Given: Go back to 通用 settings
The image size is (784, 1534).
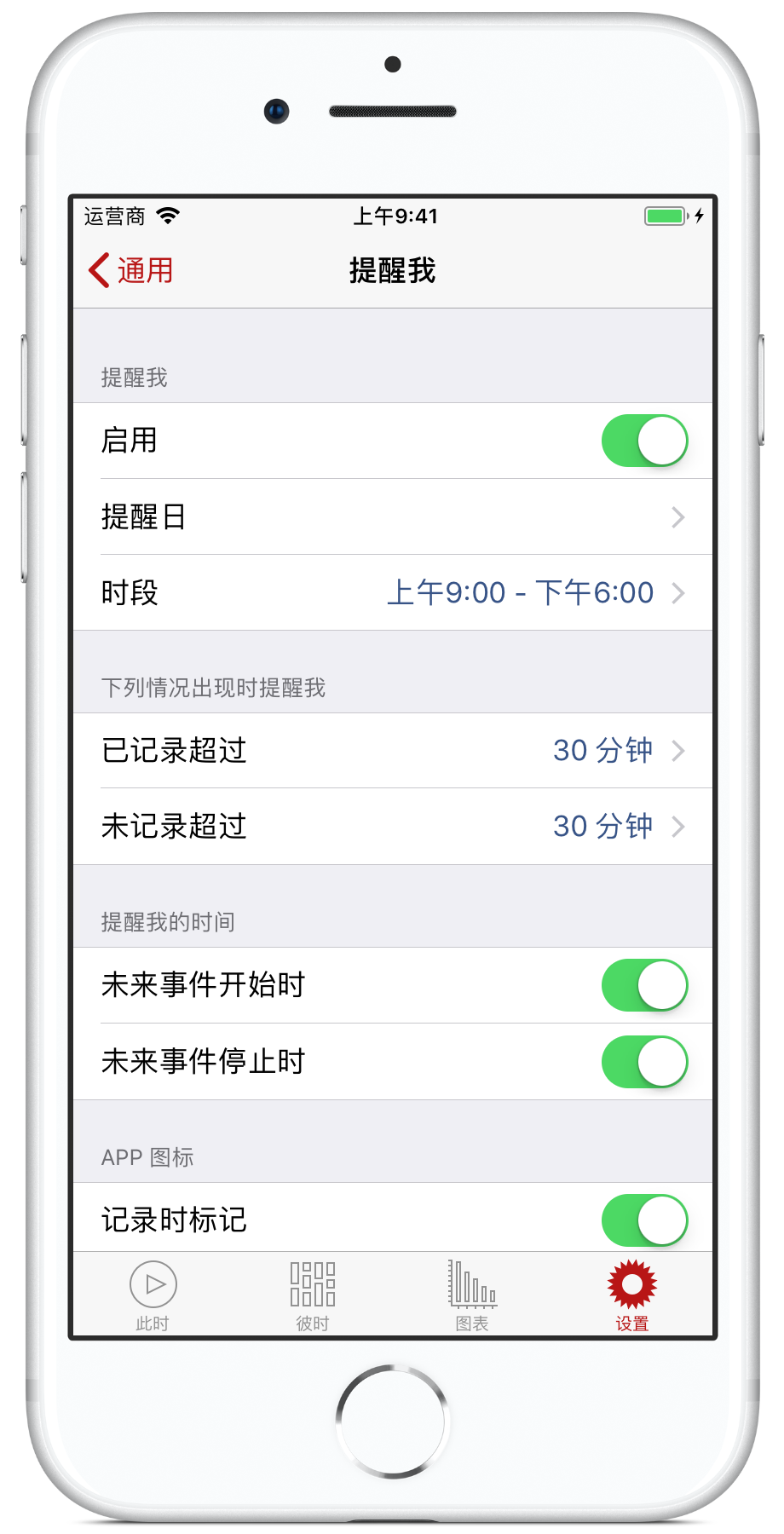Looking at the screenshot, I should click(131, 271).
